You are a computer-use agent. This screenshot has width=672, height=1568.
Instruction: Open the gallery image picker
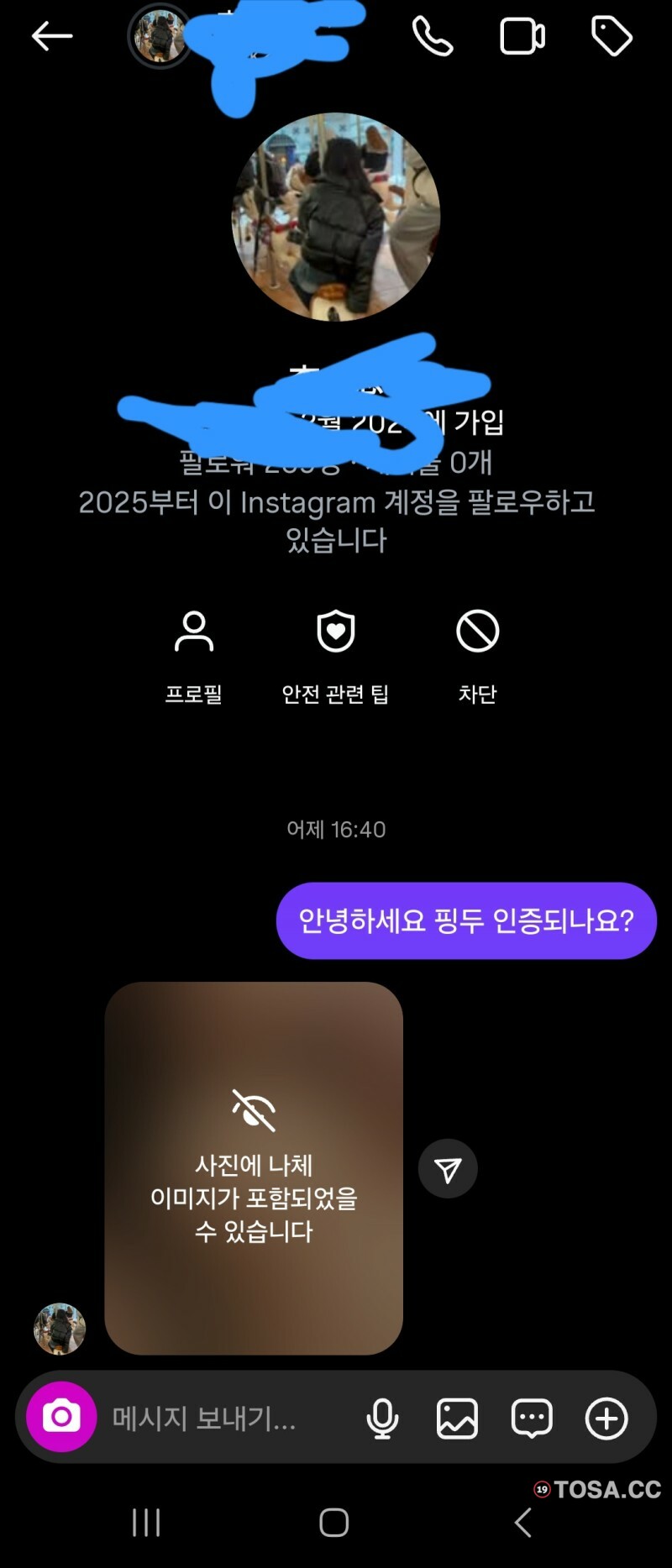tap(457, 1419)
